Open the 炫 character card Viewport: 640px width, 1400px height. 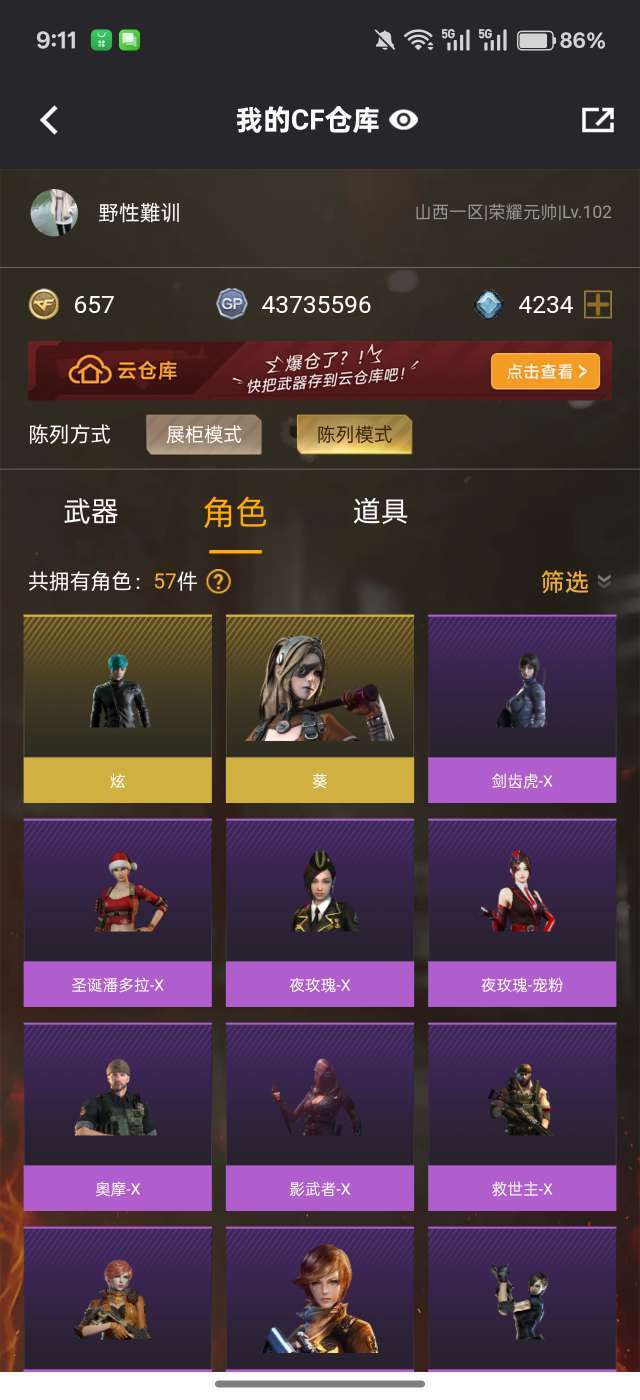click(118, 709)
